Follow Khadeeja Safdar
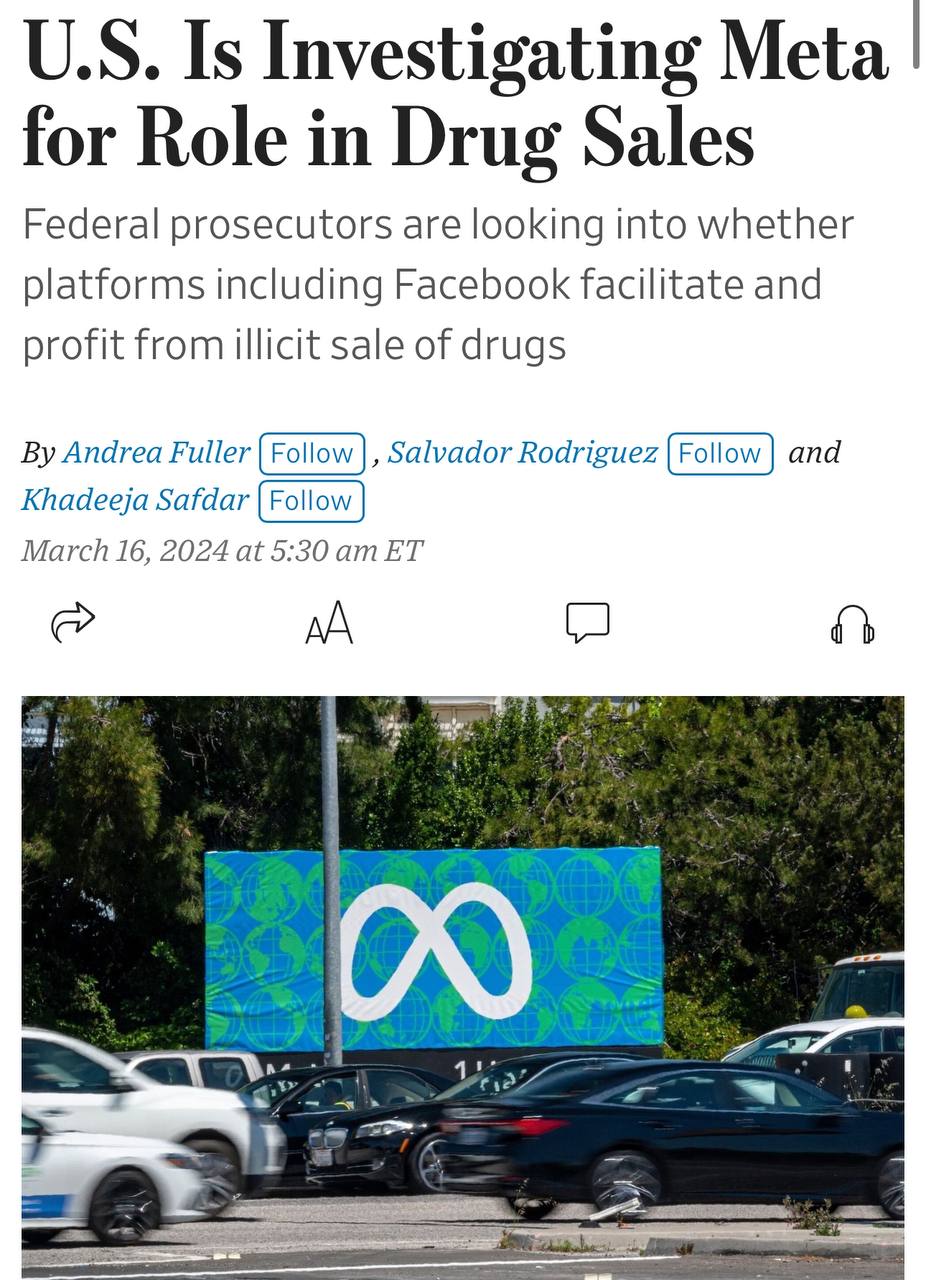 click(311, 501)
